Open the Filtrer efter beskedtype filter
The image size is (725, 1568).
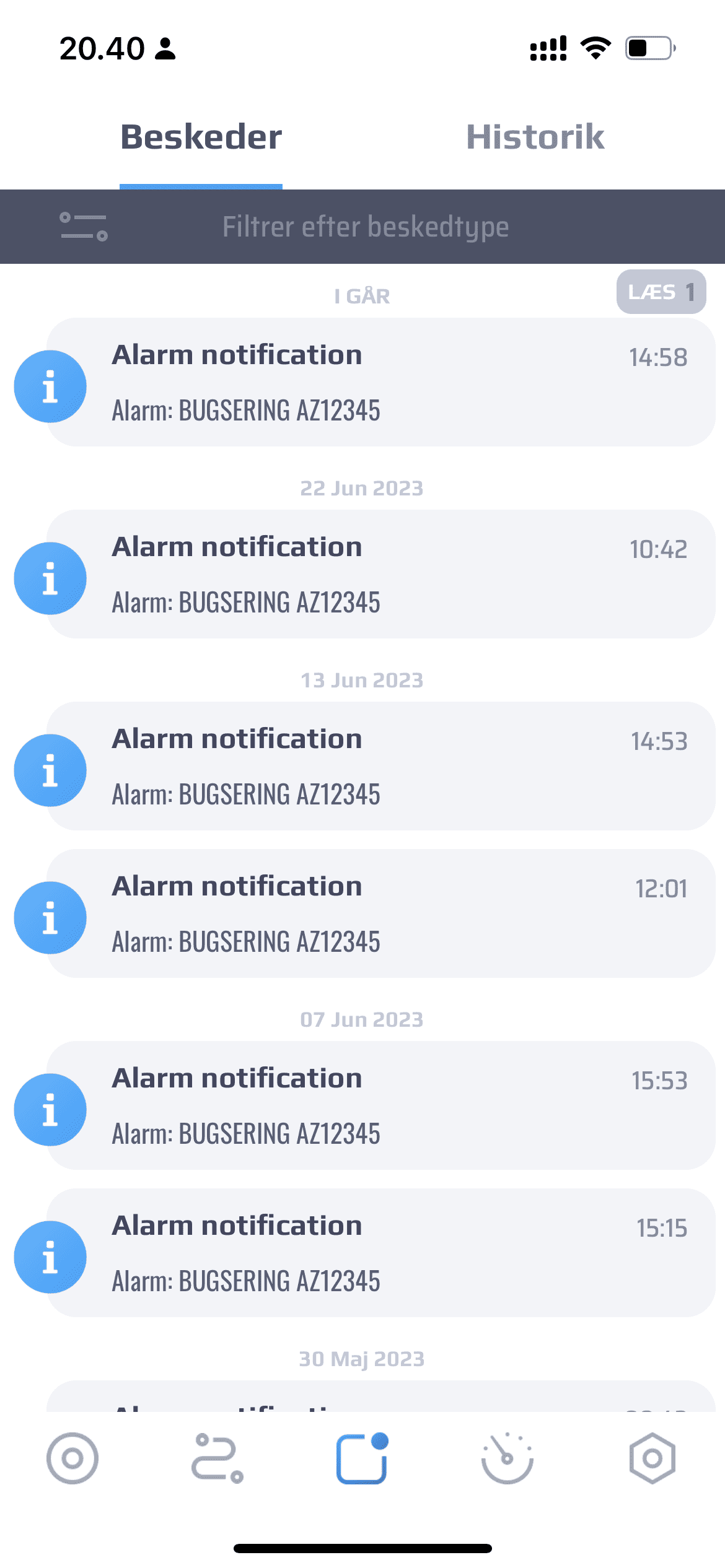pyautogui.click(x=364, y=227)
